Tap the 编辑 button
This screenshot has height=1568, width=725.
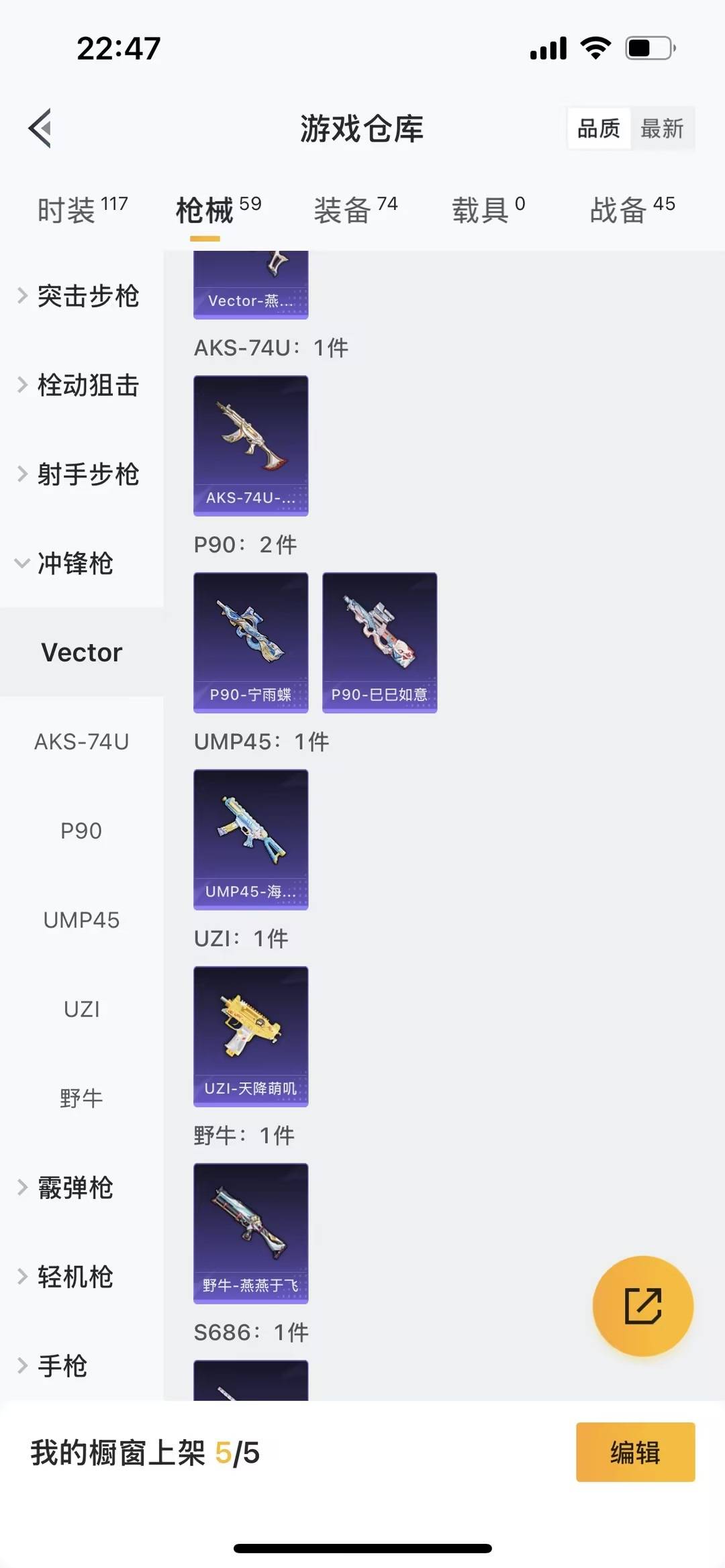tap(635, 1451)
